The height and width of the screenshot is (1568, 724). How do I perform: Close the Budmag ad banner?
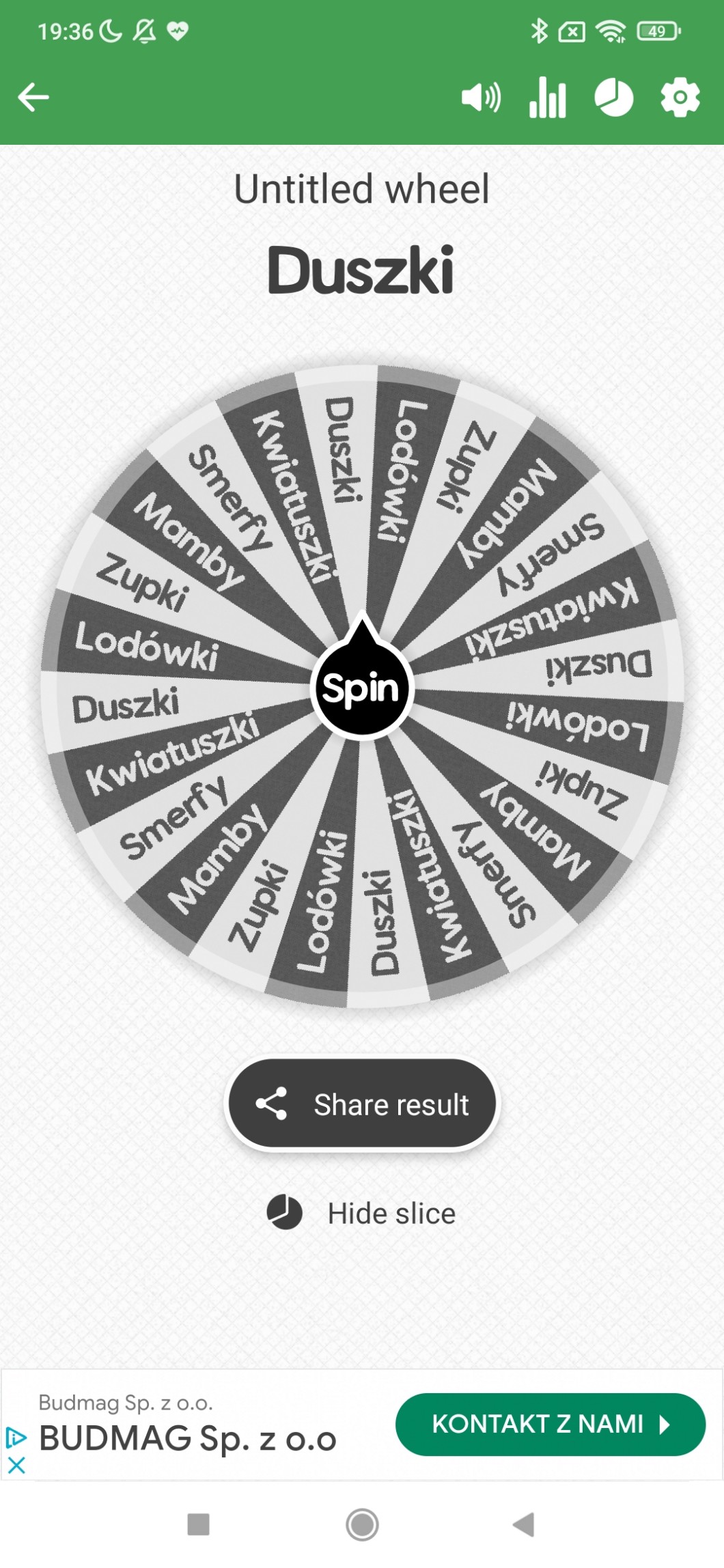(x=16, y=1464)
